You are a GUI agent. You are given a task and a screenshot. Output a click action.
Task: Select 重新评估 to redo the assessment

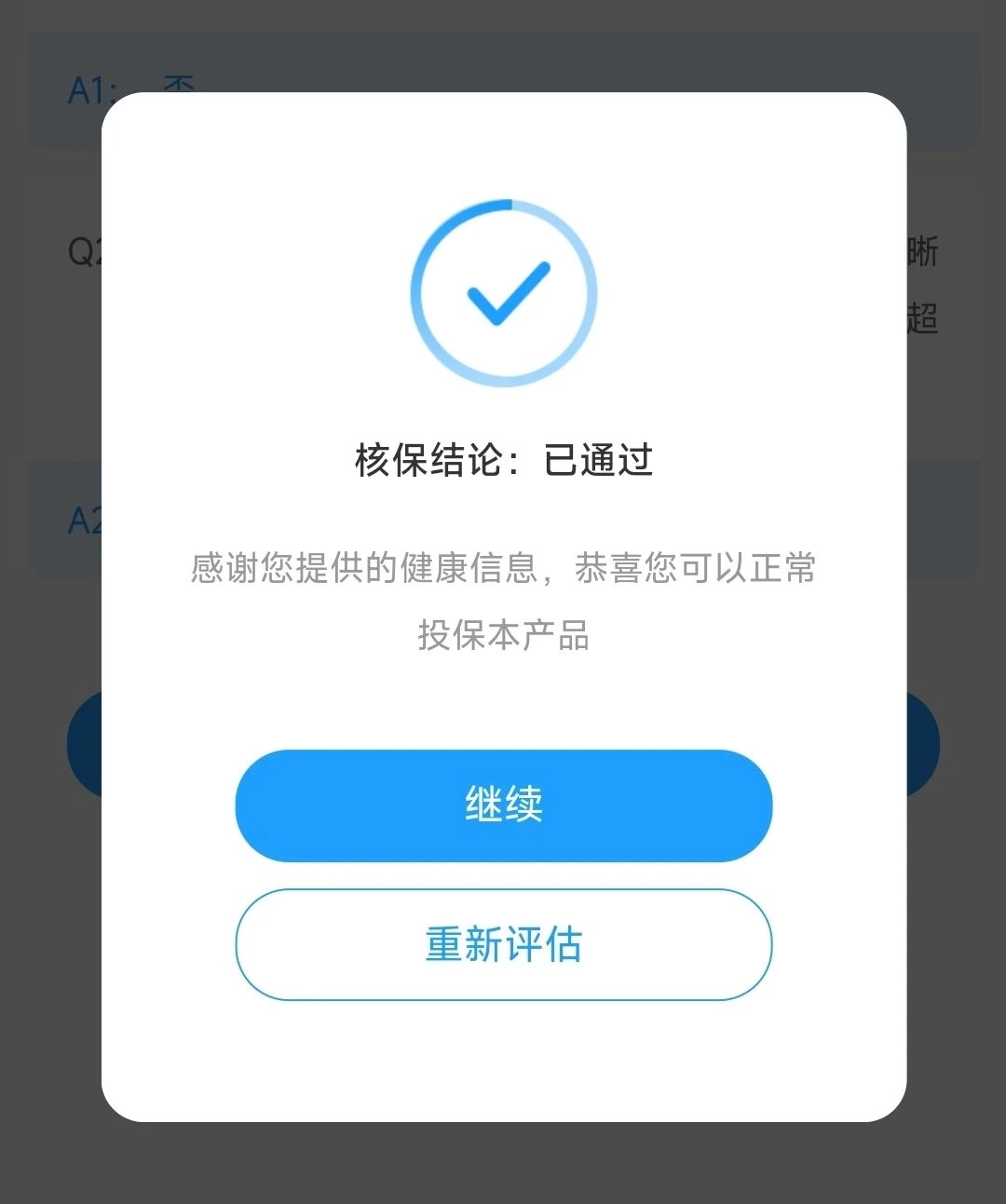[503, 944]
